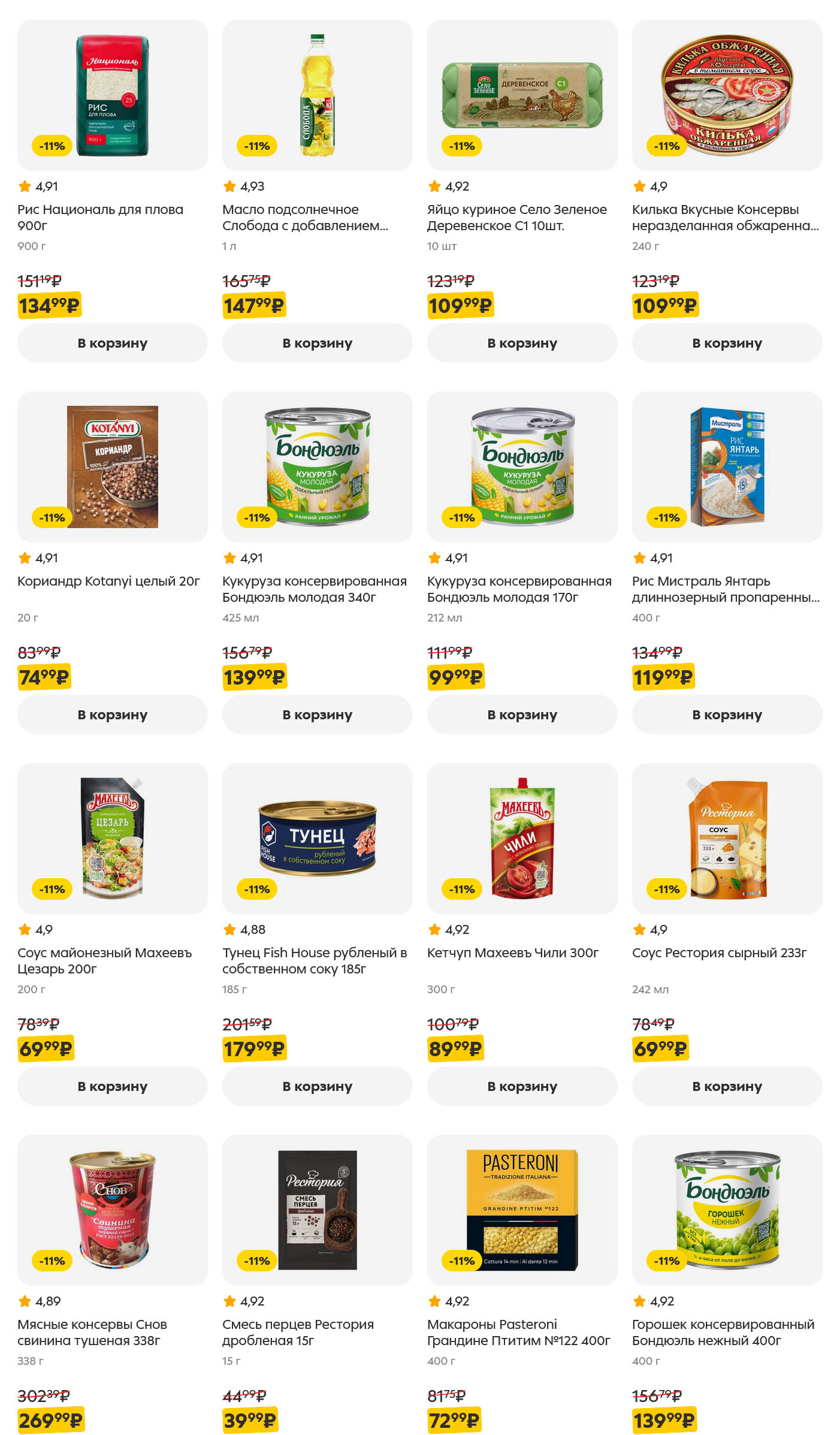View Кориандр Kotanyi product image
Screen dimensions: 840x1435
(112, 466)
